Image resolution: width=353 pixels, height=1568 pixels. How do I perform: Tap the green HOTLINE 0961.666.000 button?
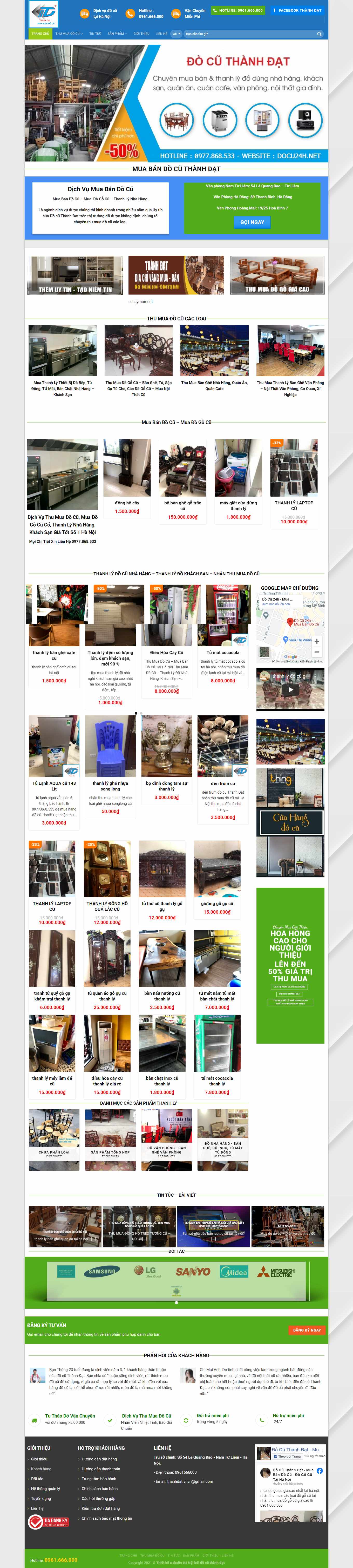pyautogui.click(x=240, y=10)
